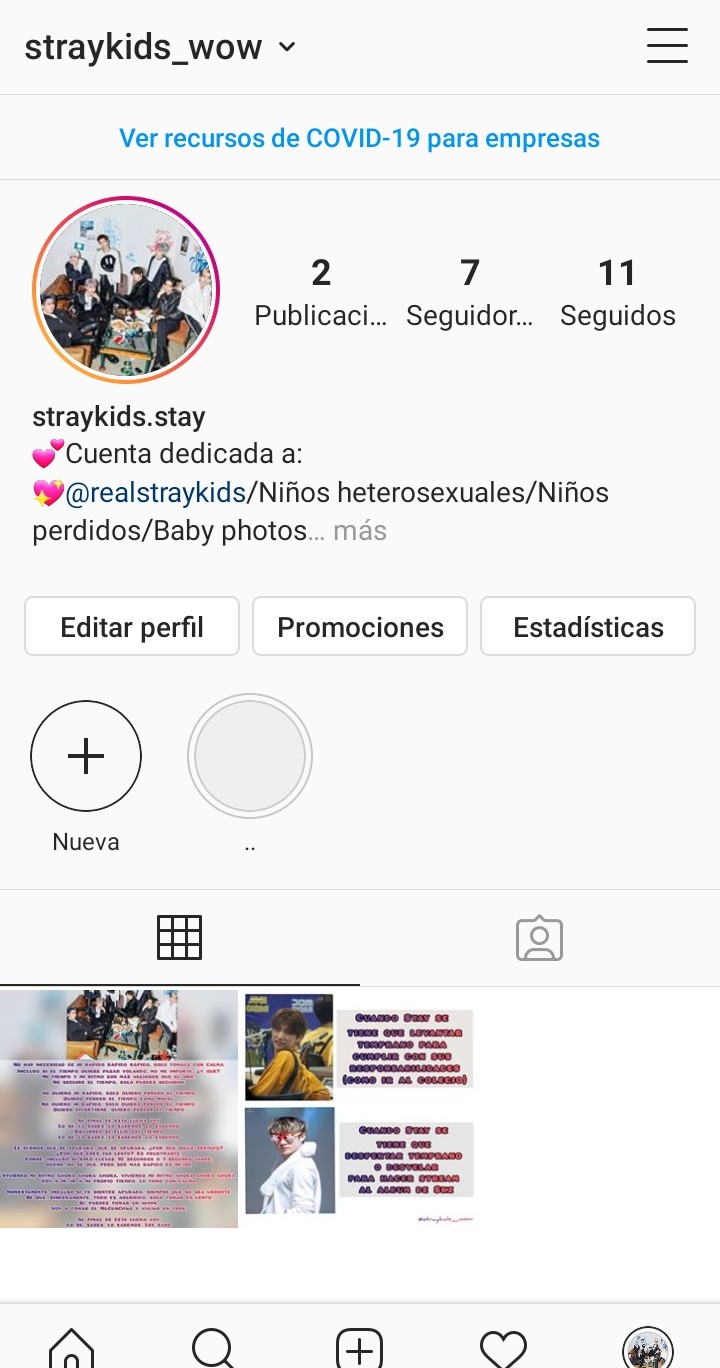Image resolution: width=720 pixels, height=1368 pixels.
Task: Open the highlight named with two dots
Action: click(x=250, y=756)
